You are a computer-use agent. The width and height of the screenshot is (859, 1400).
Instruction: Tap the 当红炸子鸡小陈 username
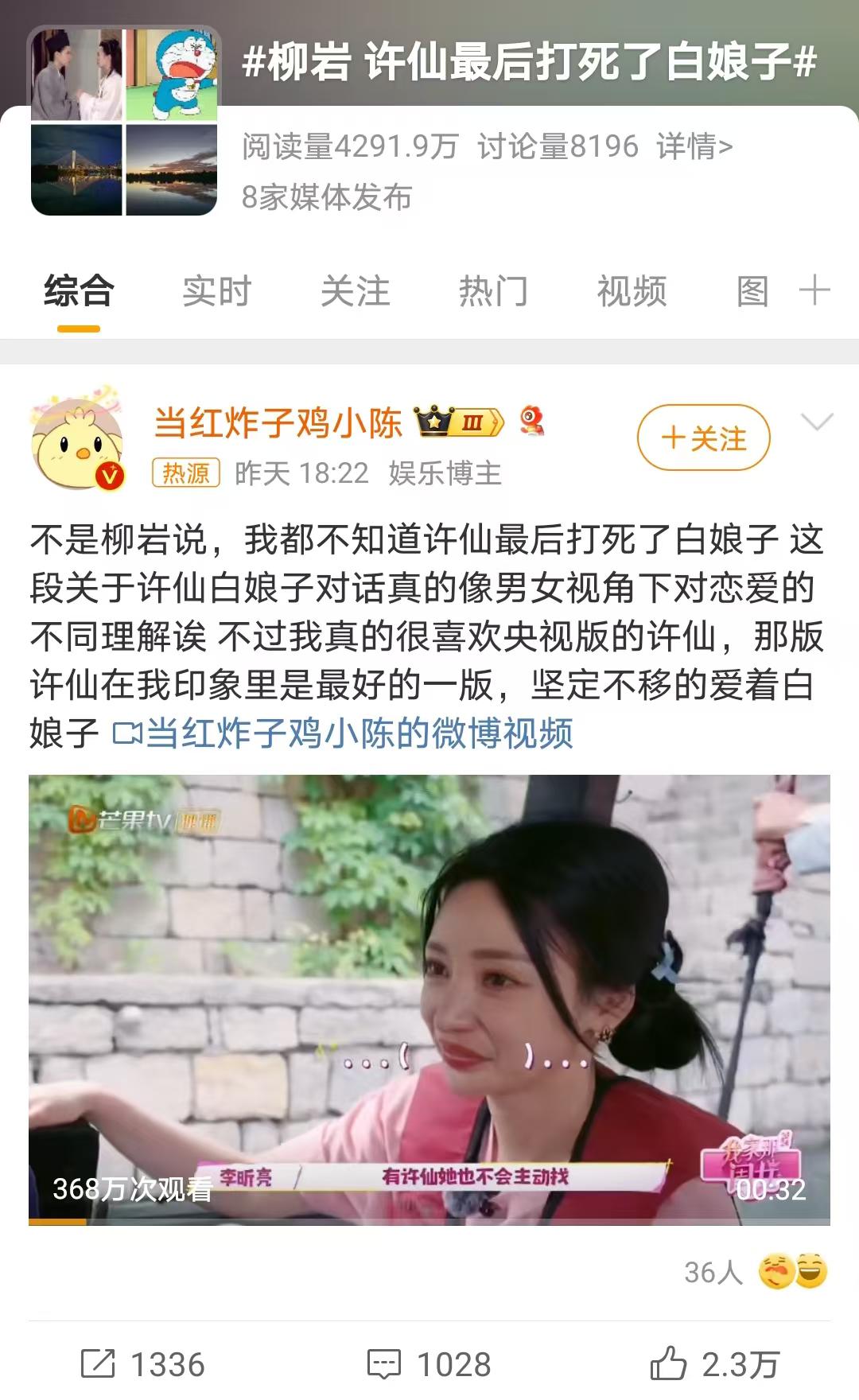pos(278,422)
